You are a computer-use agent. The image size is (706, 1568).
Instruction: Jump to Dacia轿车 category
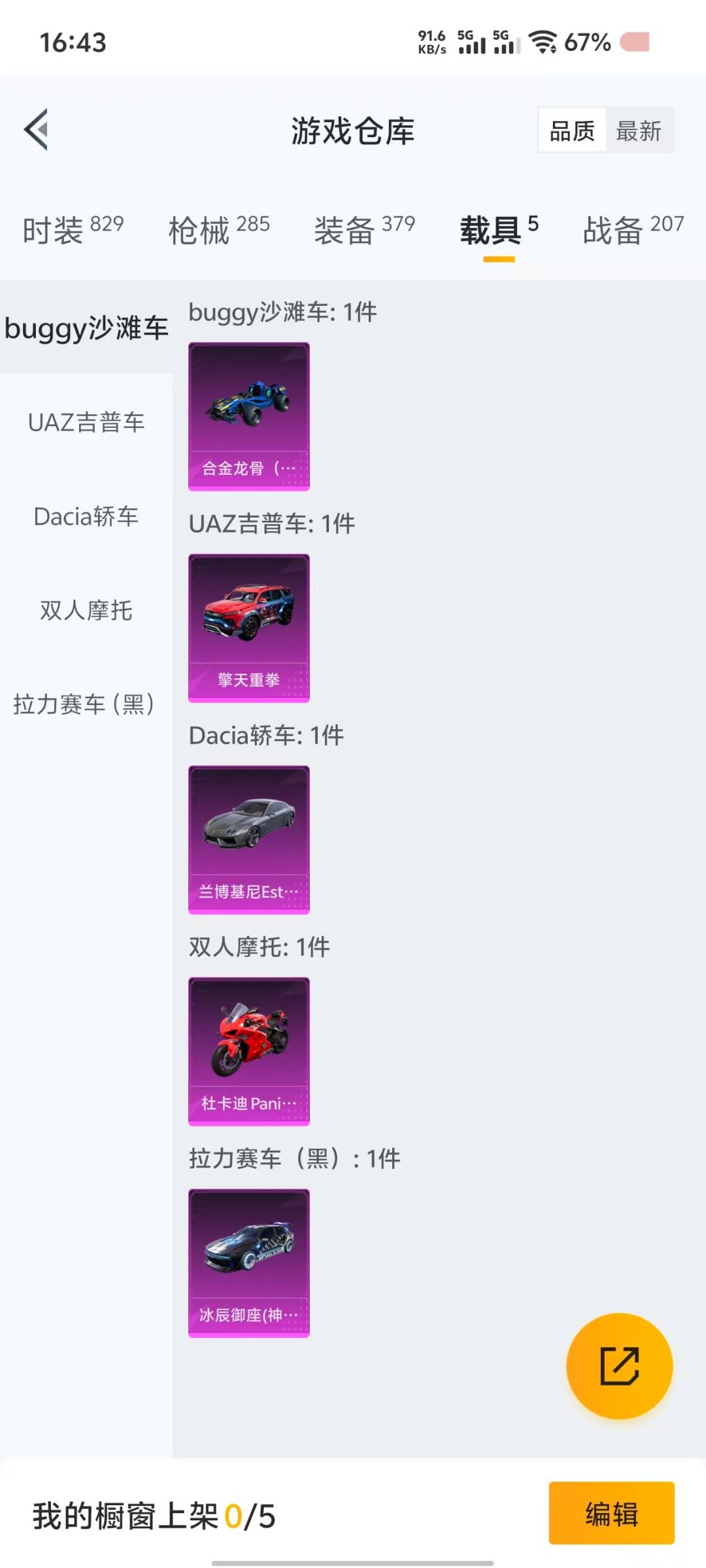[x=86, y=516]
